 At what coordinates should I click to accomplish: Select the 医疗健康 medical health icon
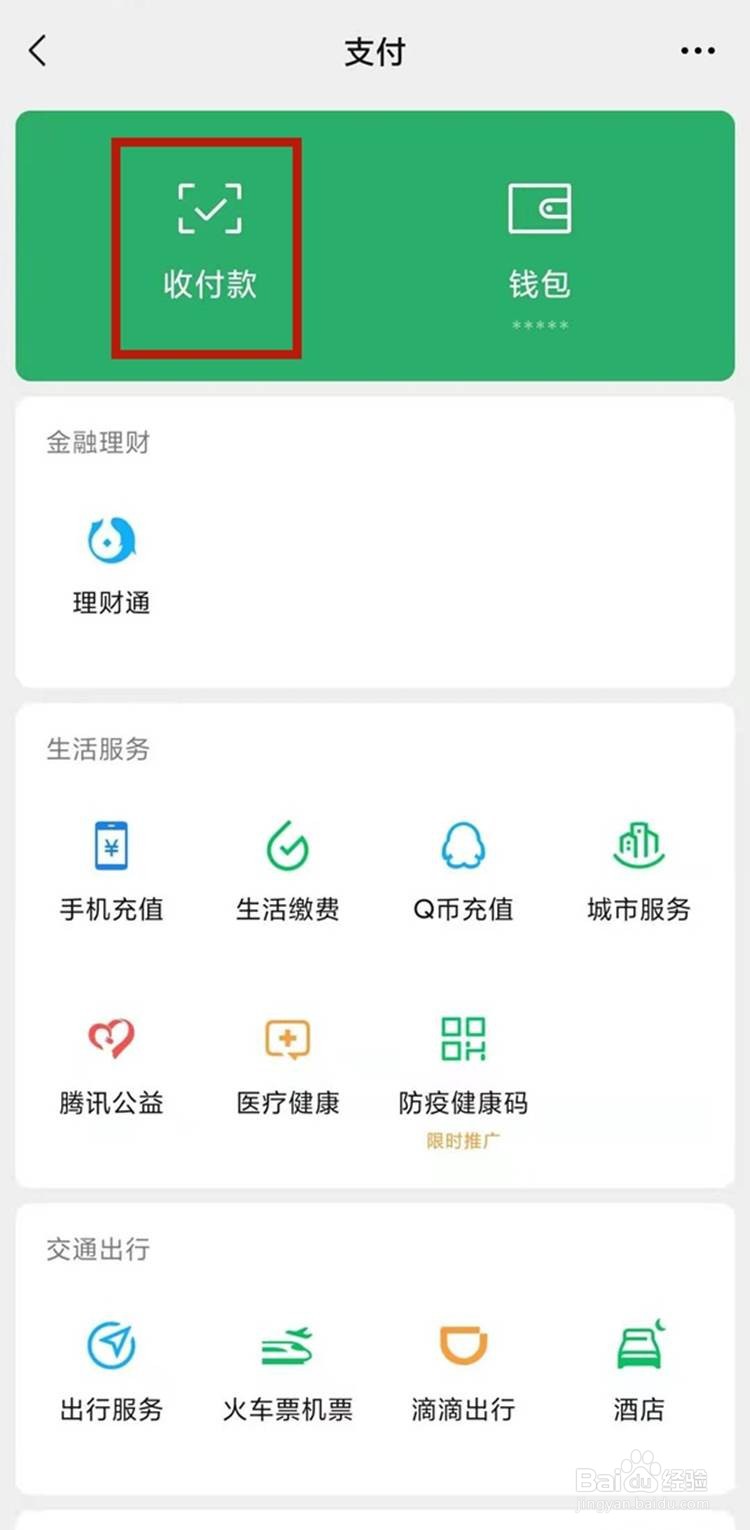(287, 1065)
